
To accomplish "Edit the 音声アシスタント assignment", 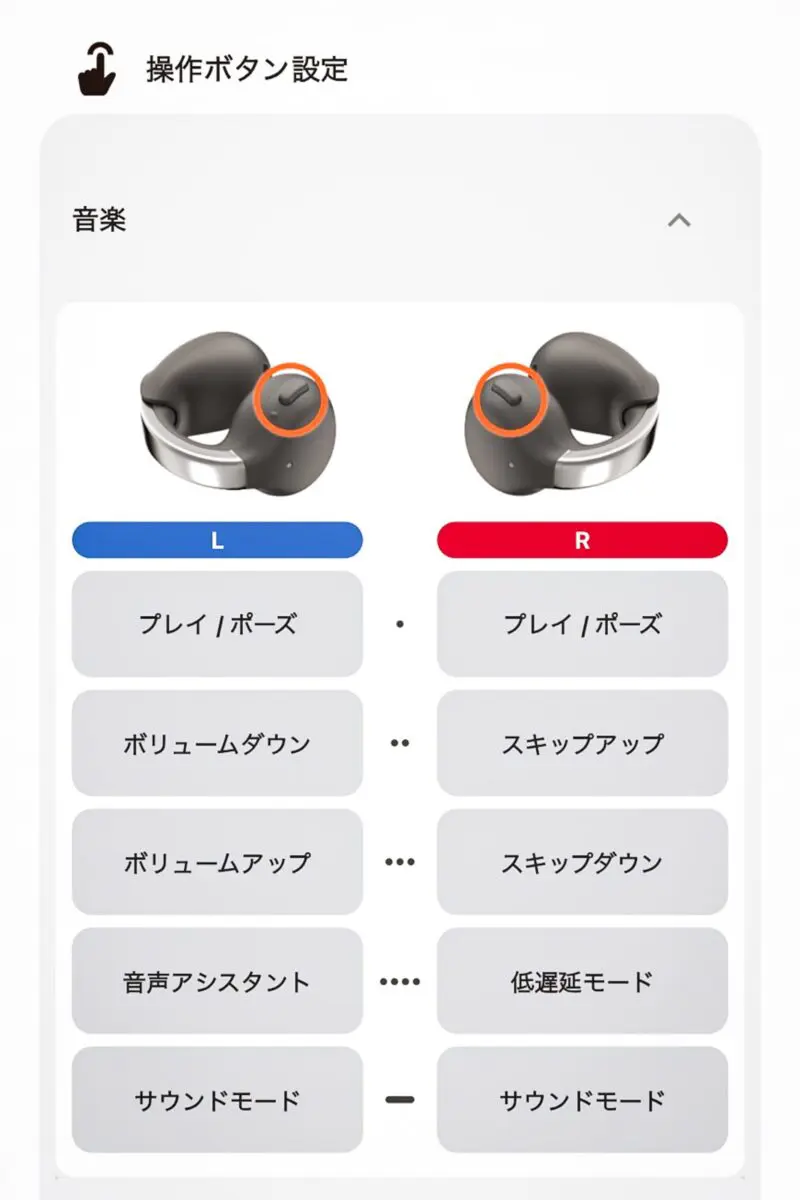I will pos(217,981).
